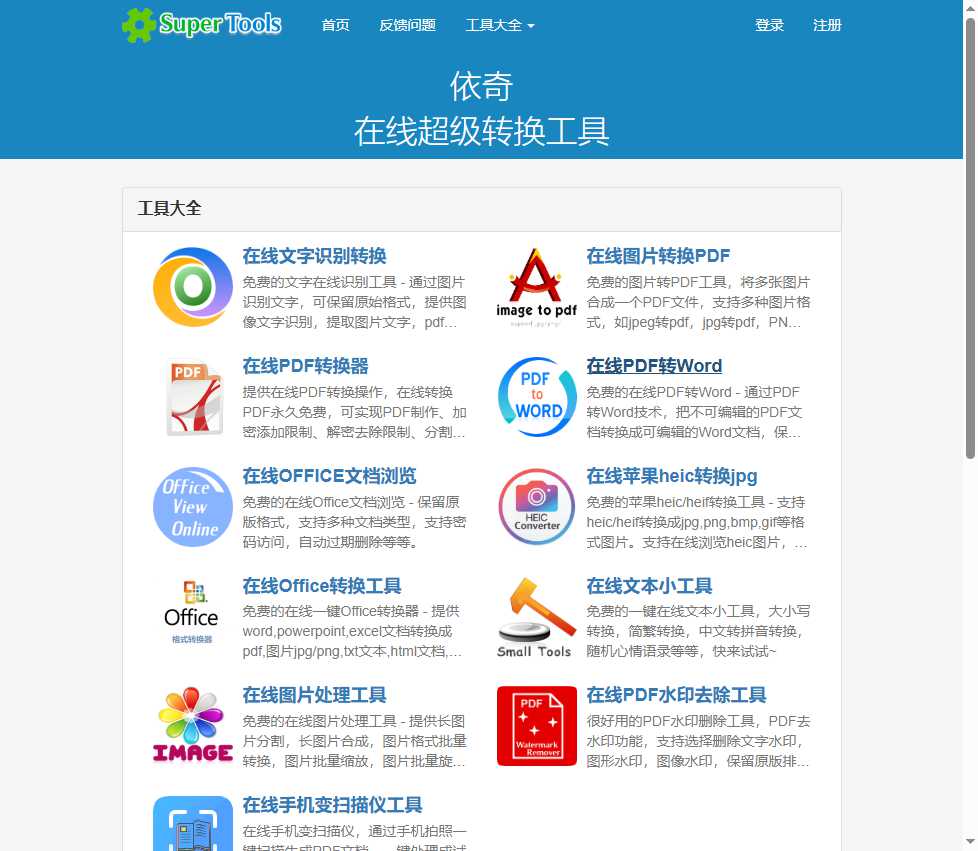Image resolution: width=978 pixels, height=851 pixels.
Task: Open the 在线PDF转Word link
Action: [x=654, y=366]
